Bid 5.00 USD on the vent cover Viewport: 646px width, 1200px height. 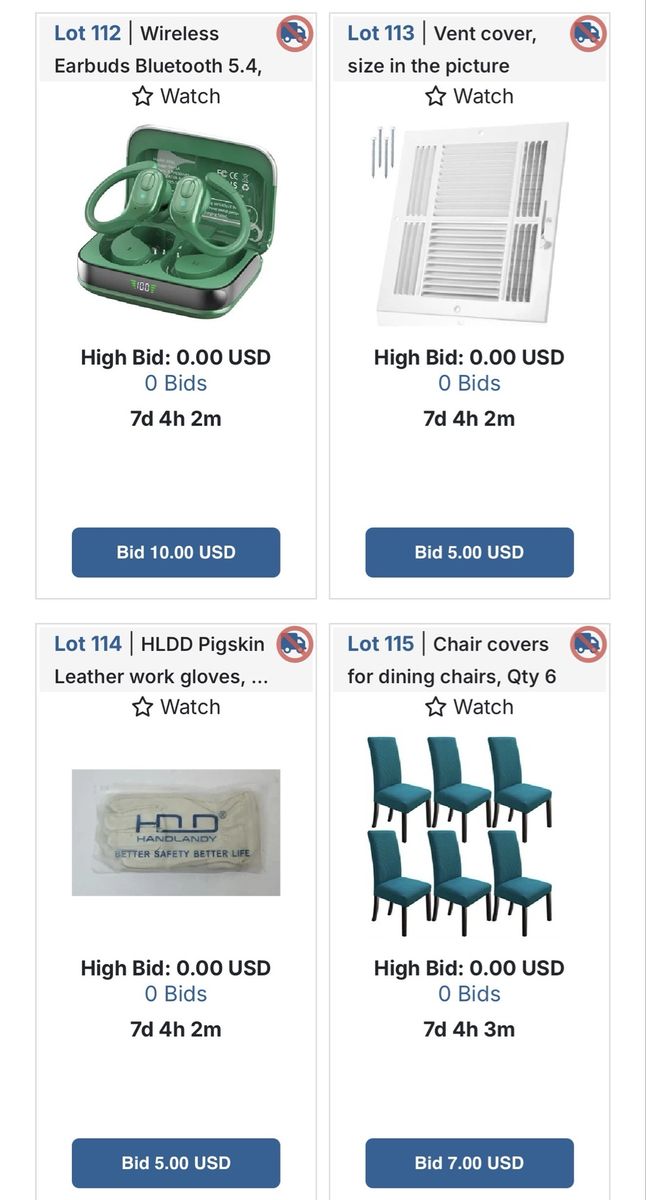(469, 552)
